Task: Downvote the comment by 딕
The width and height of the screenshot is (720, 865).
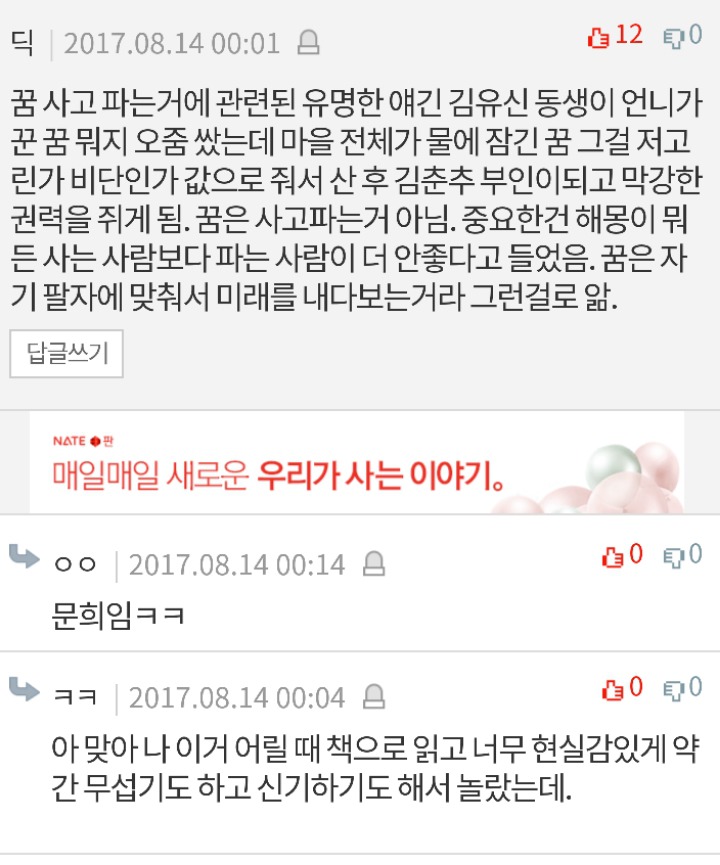Action: [x=673, y=37]
